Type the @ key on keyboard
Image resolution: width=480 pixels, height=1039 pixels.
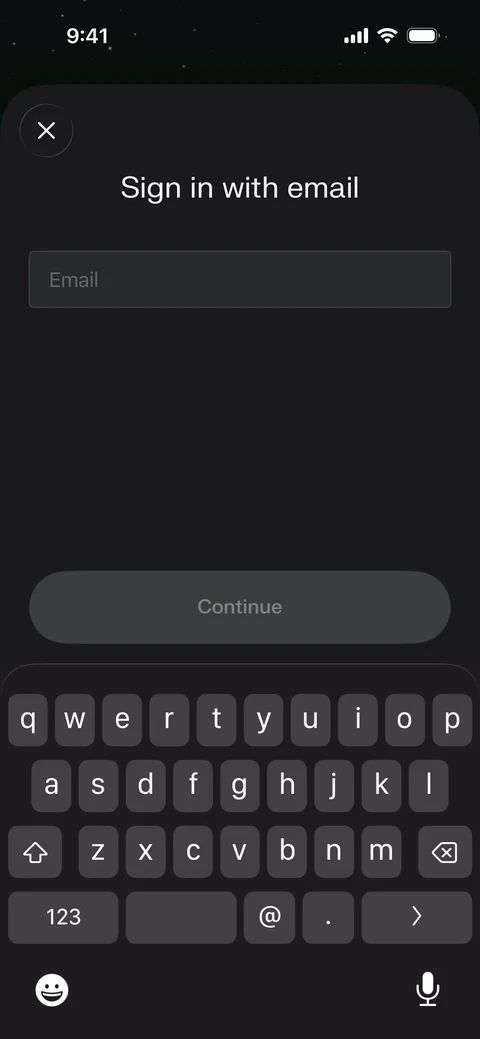click(269, 917)
